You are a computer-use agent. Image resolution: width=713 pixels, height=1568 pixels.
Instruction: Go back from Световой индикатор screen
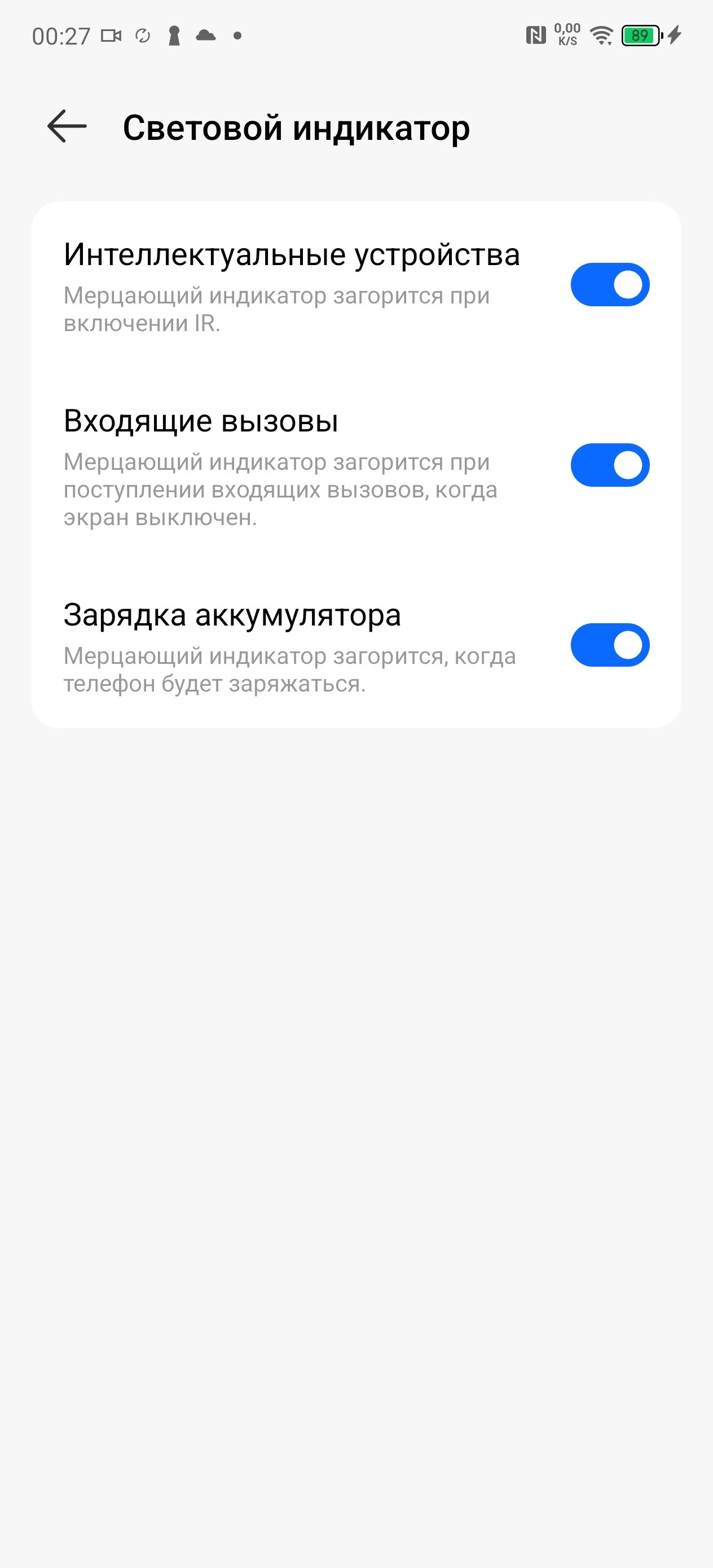67,126
